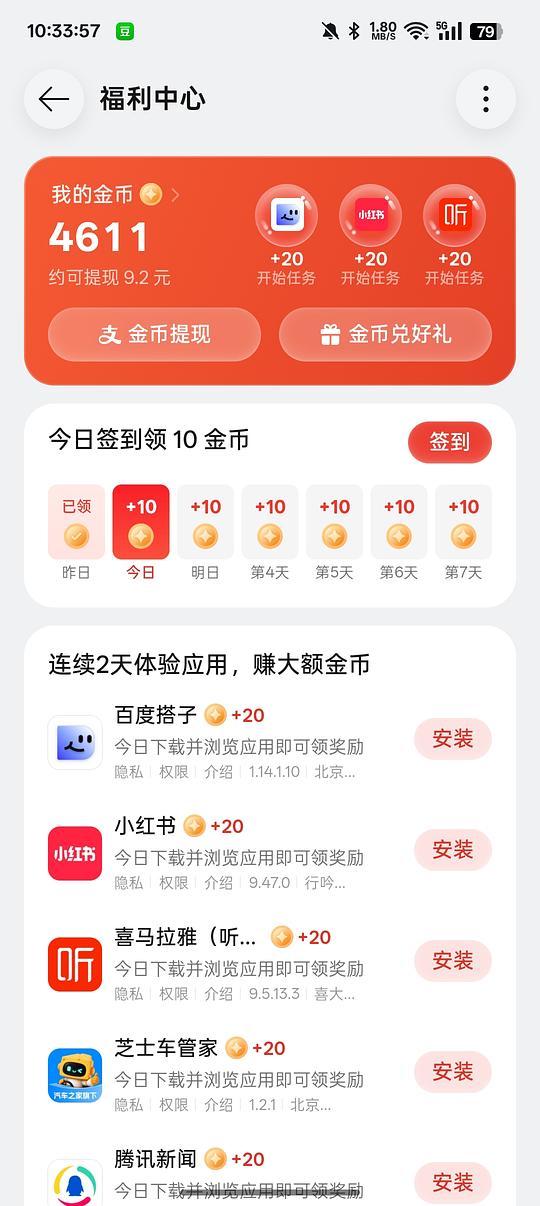Open 我的金币 coin details
The height and width of the screenshot is (1206, 540).
click(x=116, y=194)
